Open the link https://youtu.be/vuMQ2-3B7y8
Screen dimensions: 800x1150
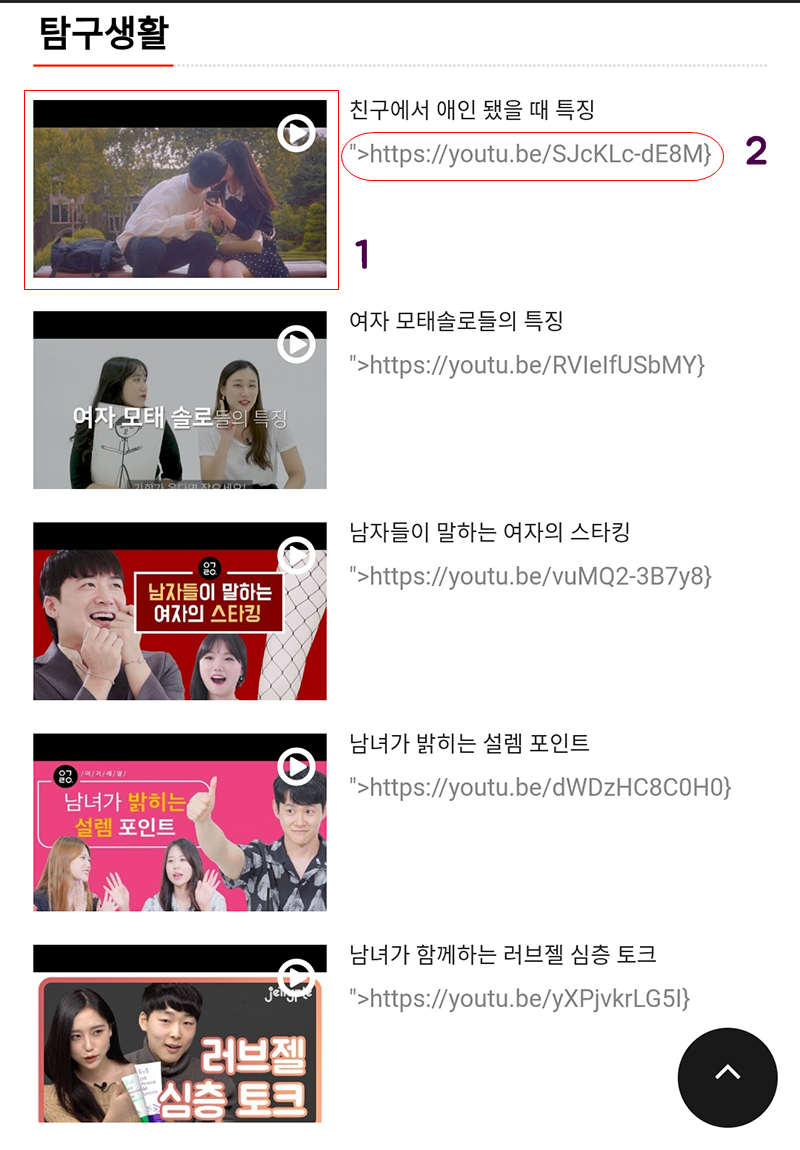pyautogui.click(x=530, y=576)
